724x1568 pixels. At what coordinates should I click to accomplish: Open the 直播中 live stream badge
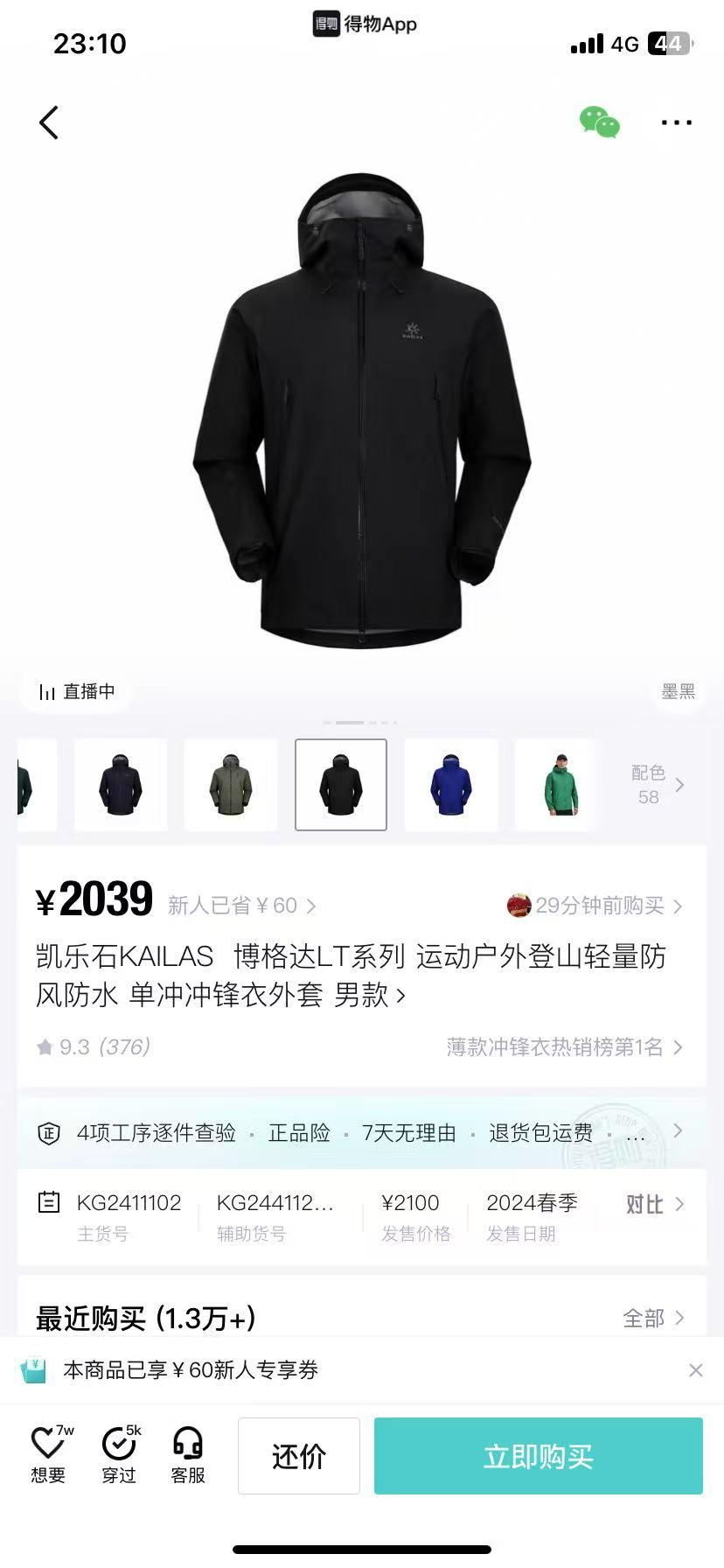tap(77, 691)
